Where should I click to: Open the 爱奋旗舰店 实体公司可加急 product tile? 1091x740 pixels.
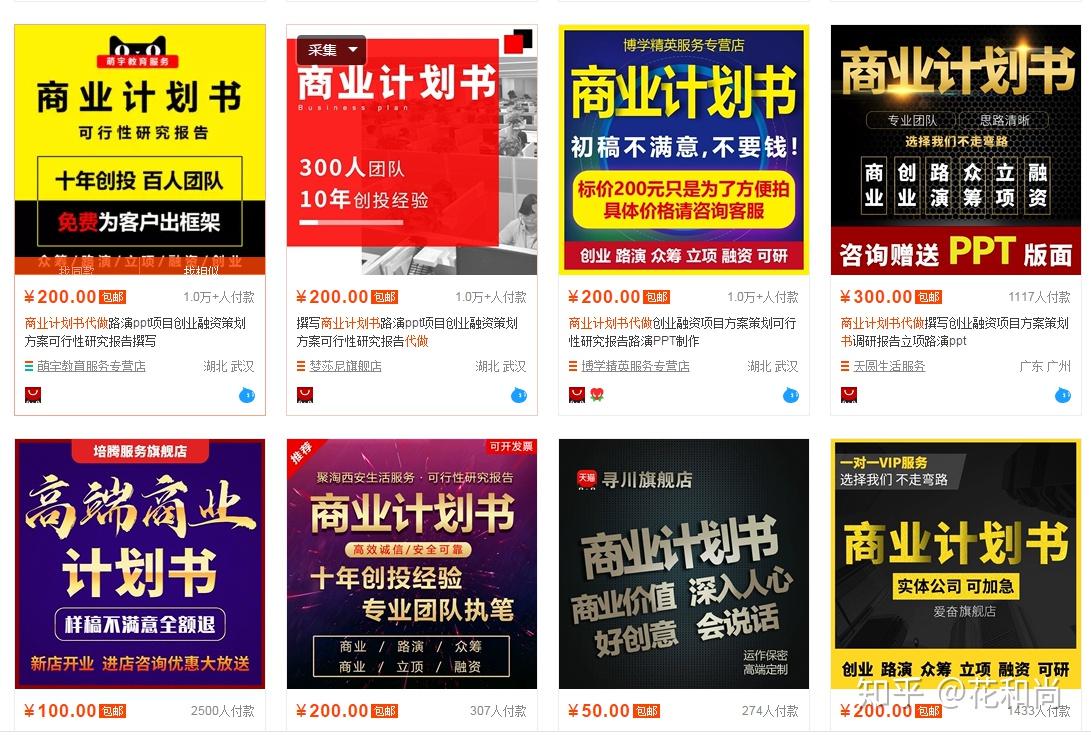tap(955, 563)
